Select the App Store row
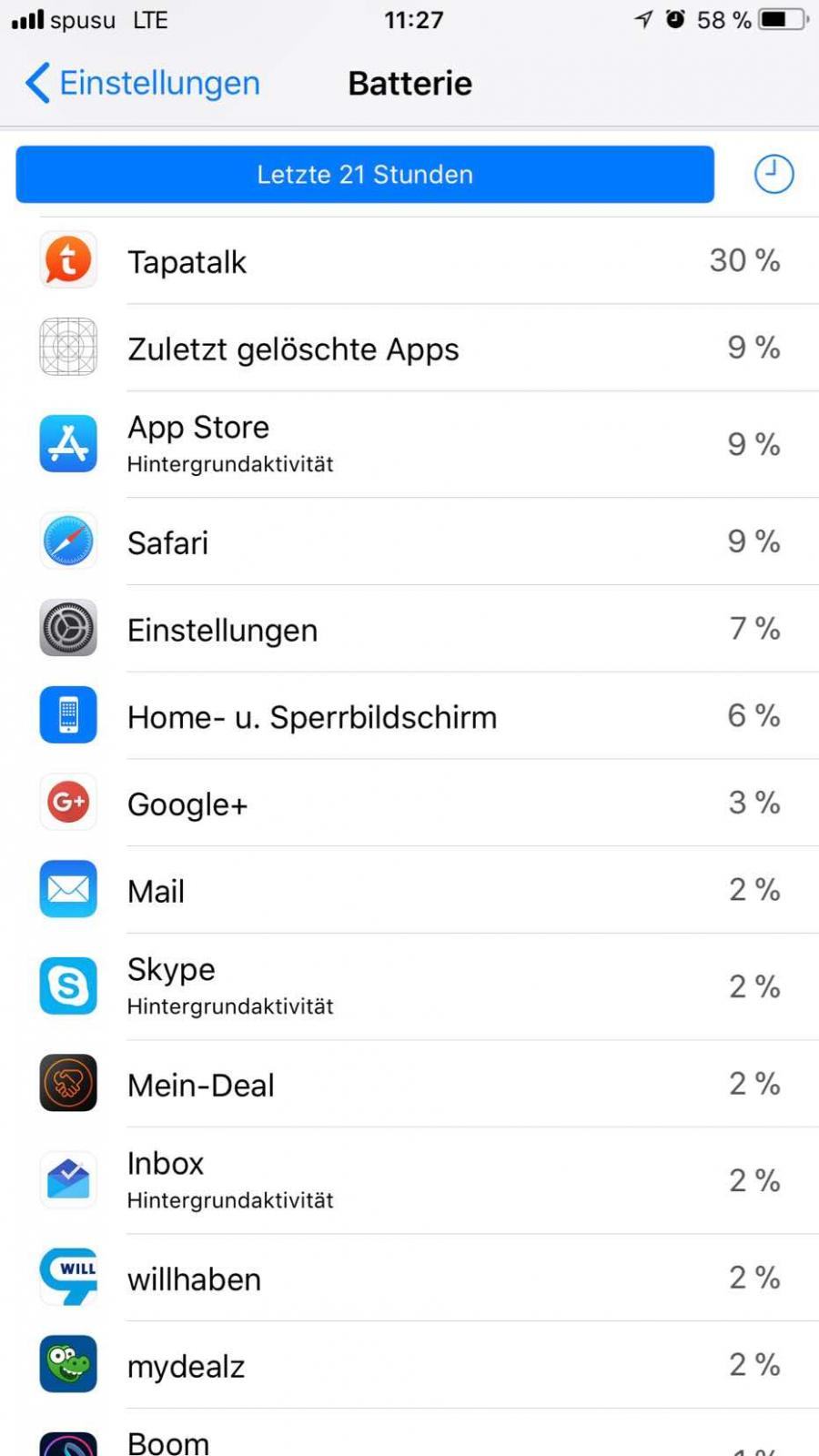819x1456 pixels. (x=409, y=444)
